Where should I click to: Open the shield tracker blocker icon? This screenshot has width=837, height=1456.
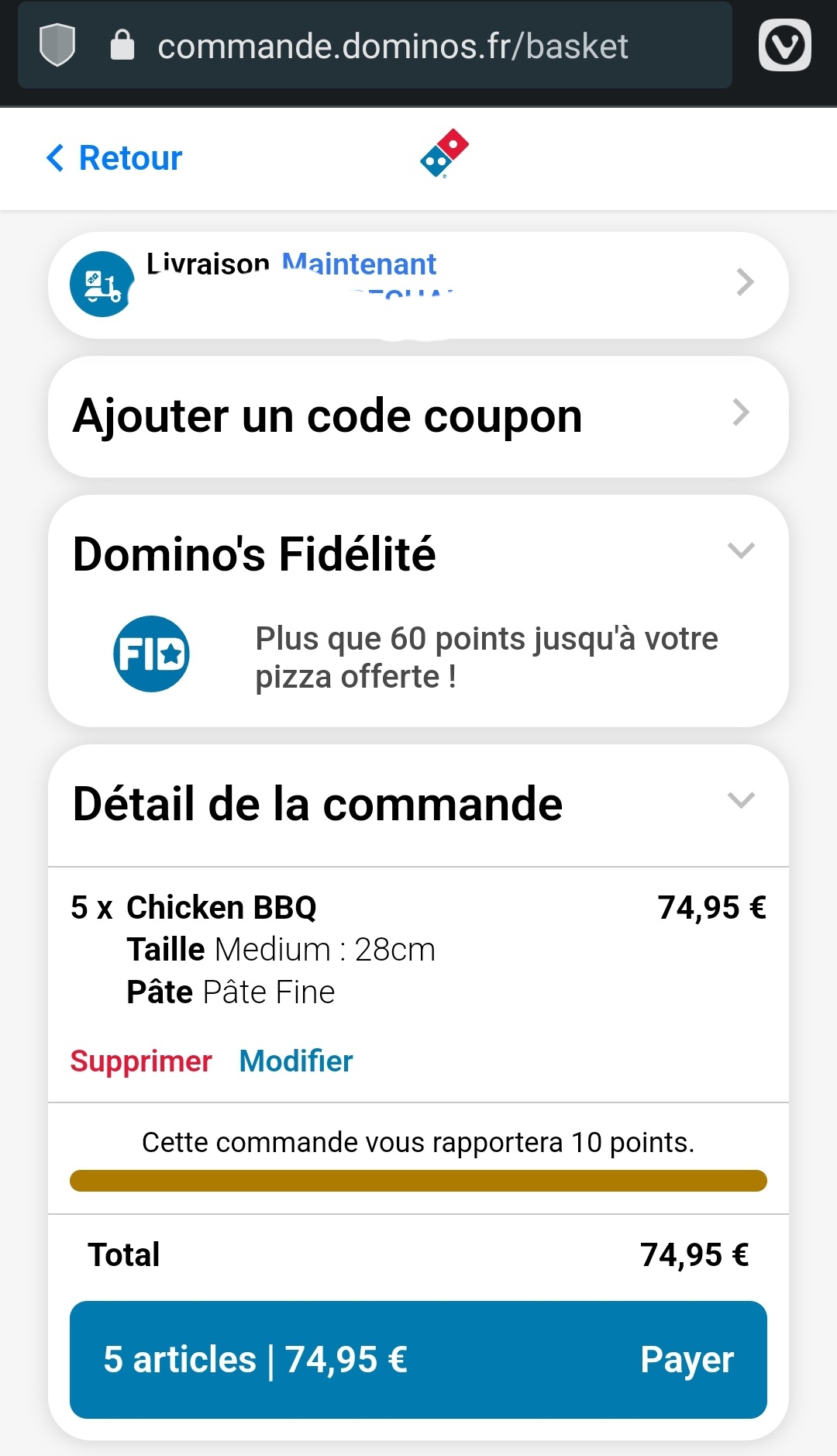57,45
